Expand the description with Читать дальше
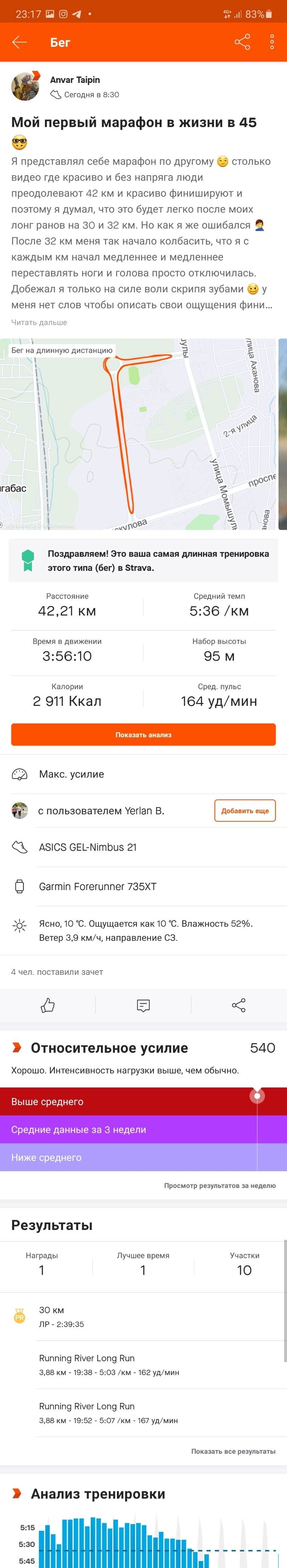 (39, 322)
